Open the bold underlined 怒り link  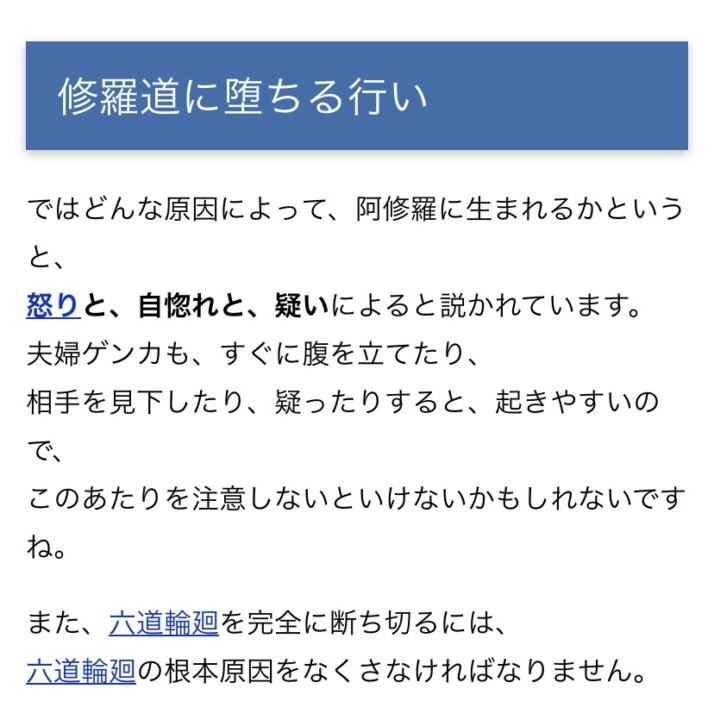click(53, 305)
